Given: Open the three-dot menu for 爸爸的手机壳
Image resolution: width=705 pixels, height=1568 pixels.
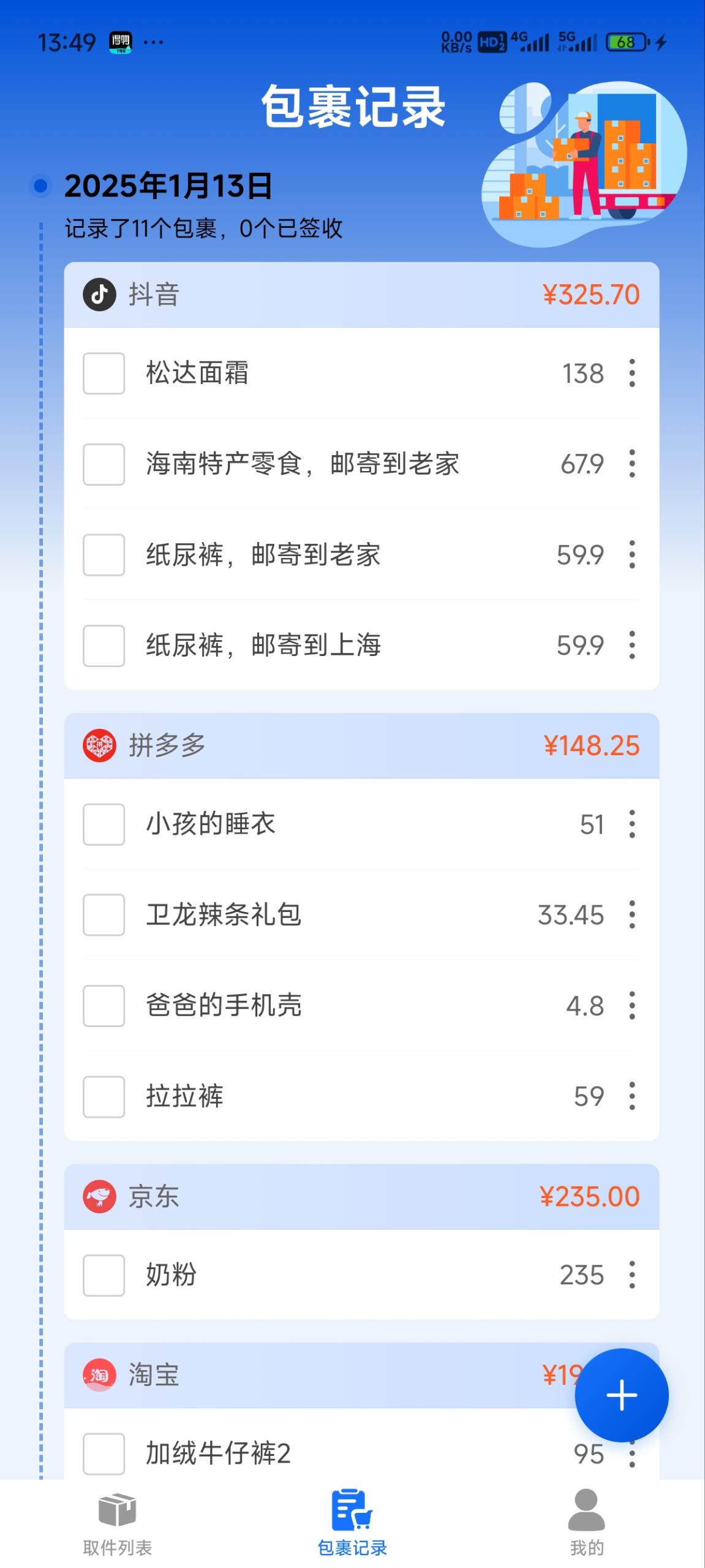Looking at the screenshot, I should click(631, 1005).
